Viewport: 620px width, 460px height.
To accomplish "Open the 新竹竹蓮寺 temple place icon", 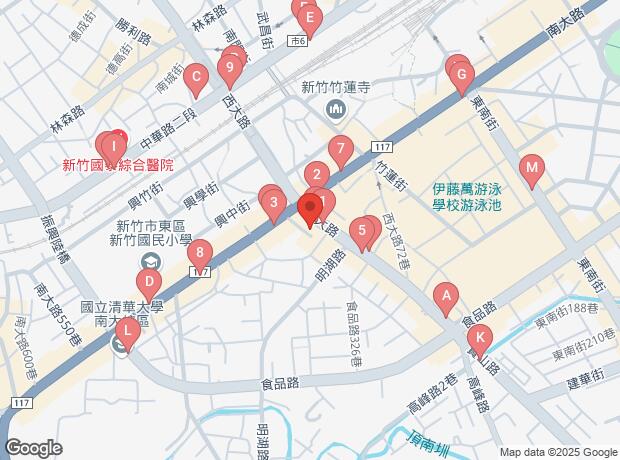I will click(x=336, y=108).
